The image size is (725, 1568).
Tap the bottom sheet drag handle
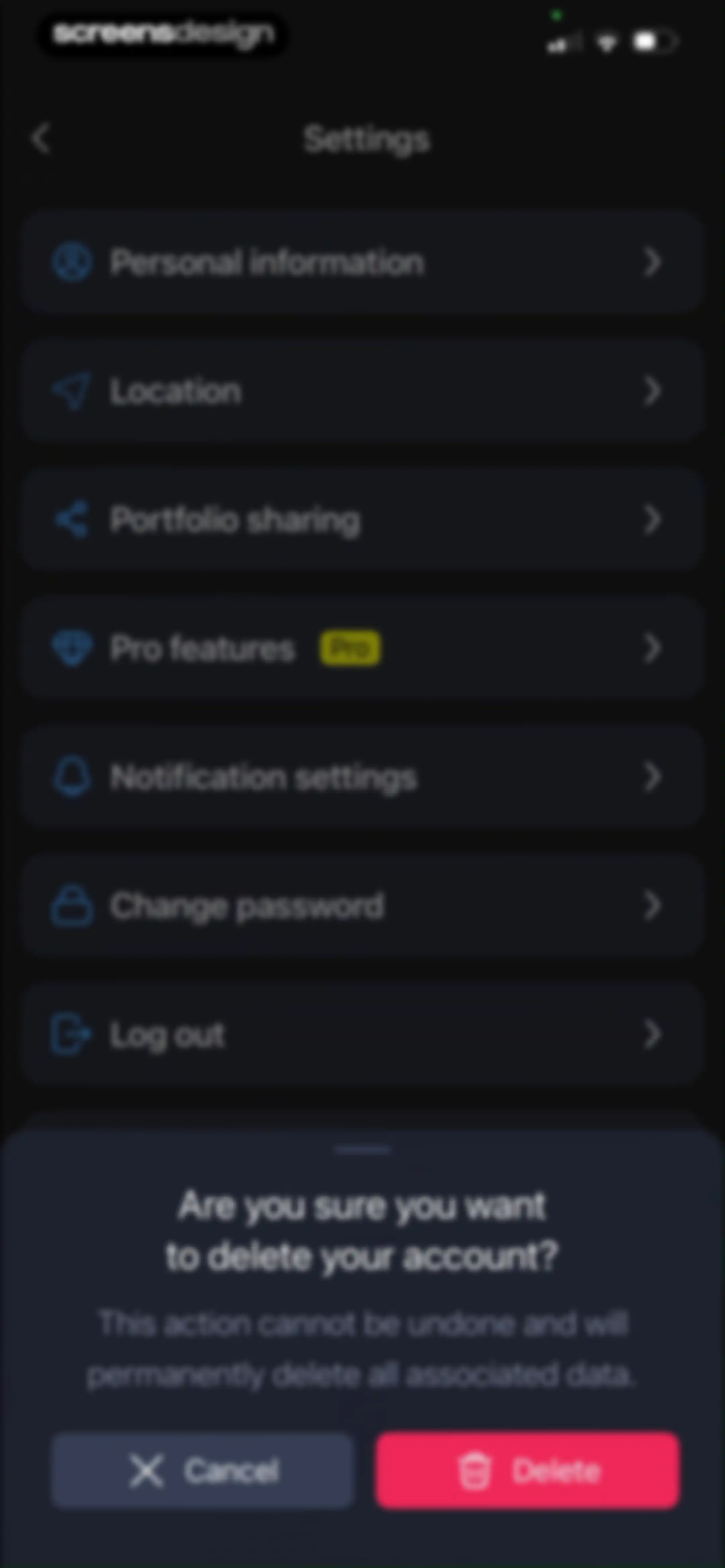(x=363, y=1150)
